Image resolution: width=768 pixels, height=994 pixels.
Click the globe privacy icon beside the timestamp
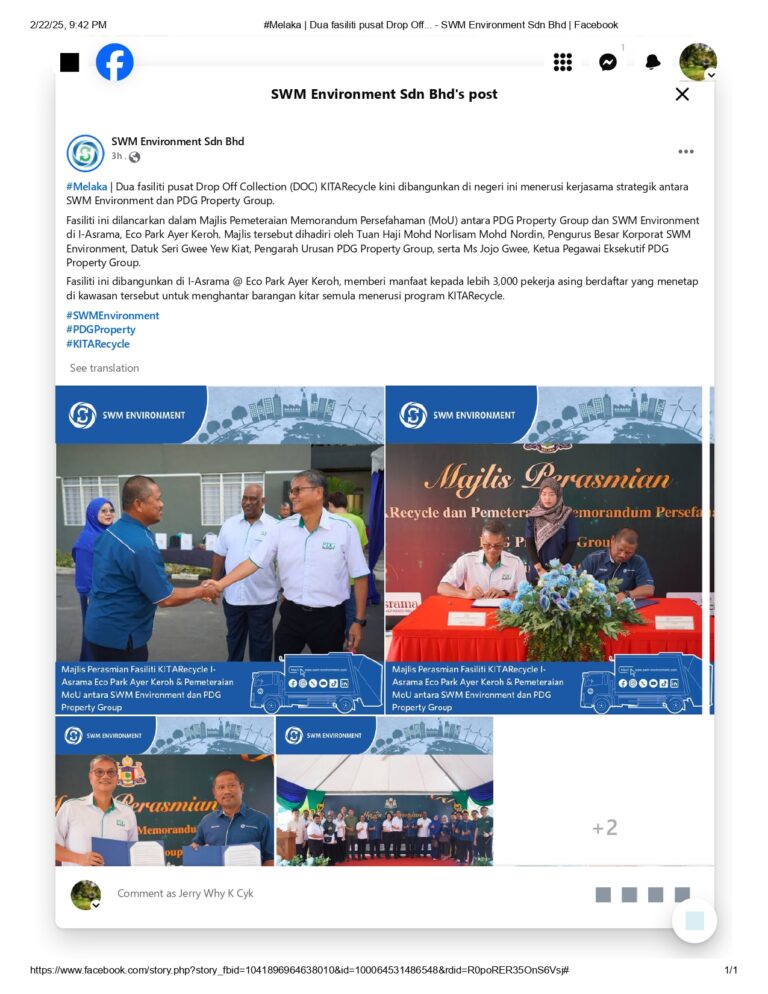[134, 157]
